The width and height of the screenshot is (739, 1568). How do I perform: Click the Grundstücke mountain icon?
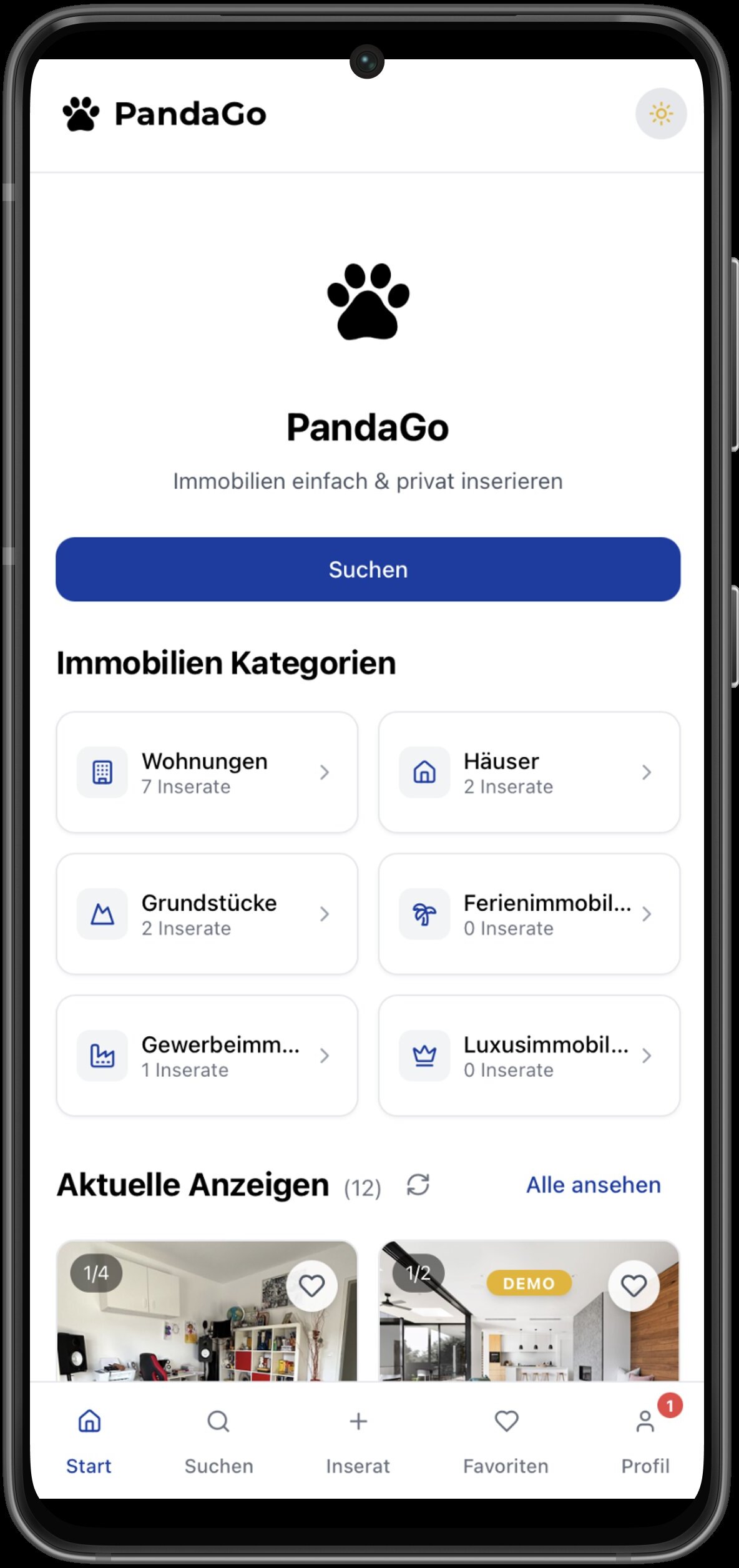(x=102, y=914)
